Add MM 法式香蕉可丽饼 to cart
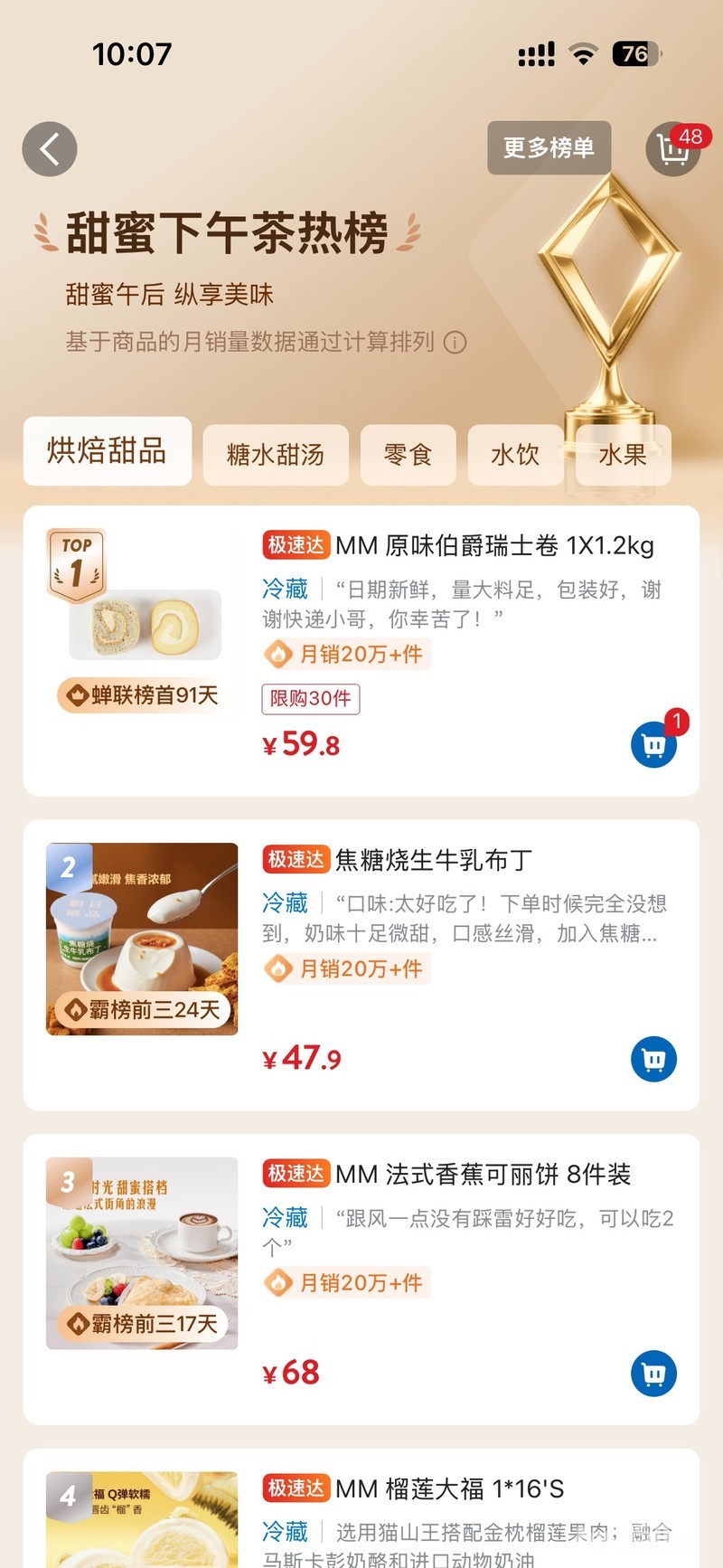 coord(653,1374)
